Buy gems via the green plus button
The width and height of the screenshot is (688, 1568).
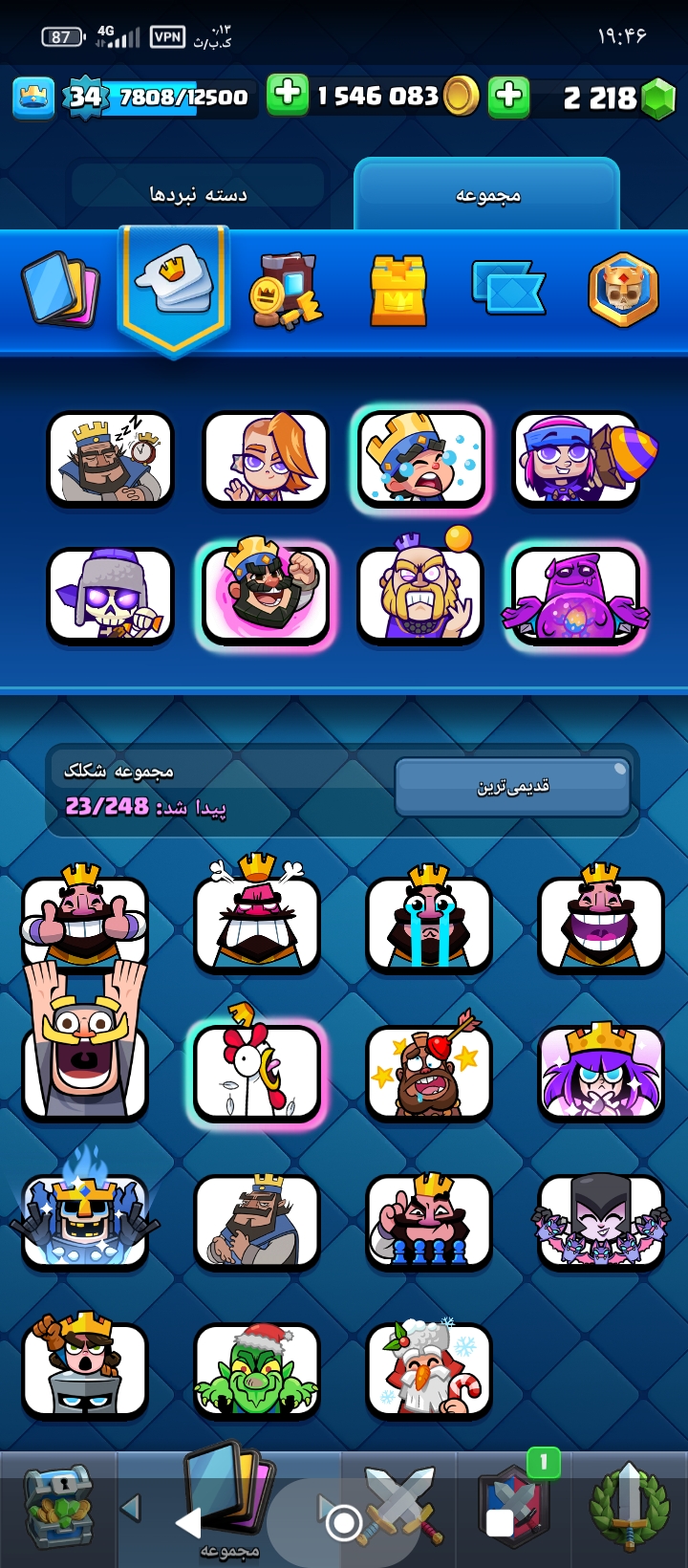point(509,96)
